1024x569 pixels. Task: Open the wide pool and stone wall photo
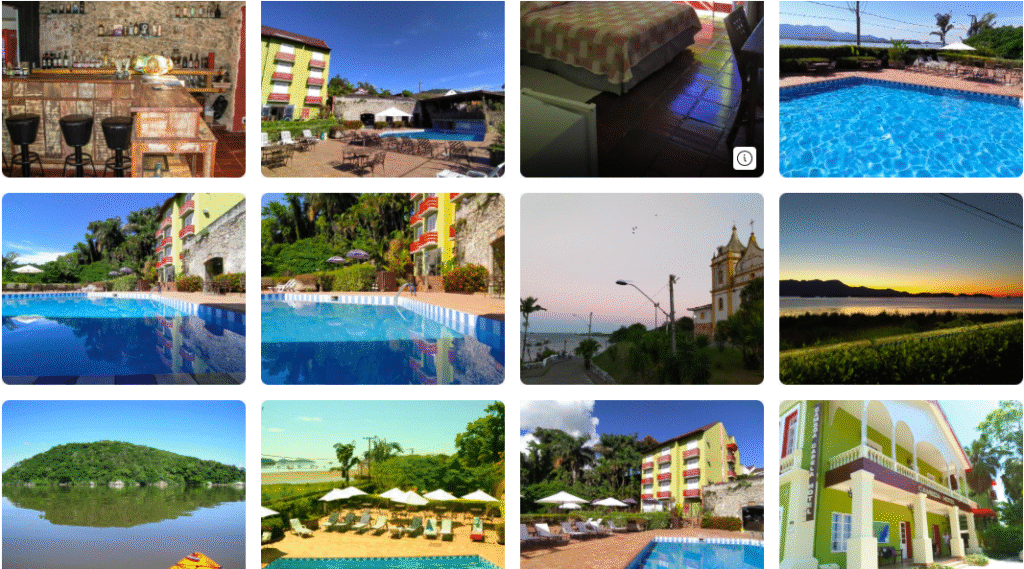[x=123, y=288]
